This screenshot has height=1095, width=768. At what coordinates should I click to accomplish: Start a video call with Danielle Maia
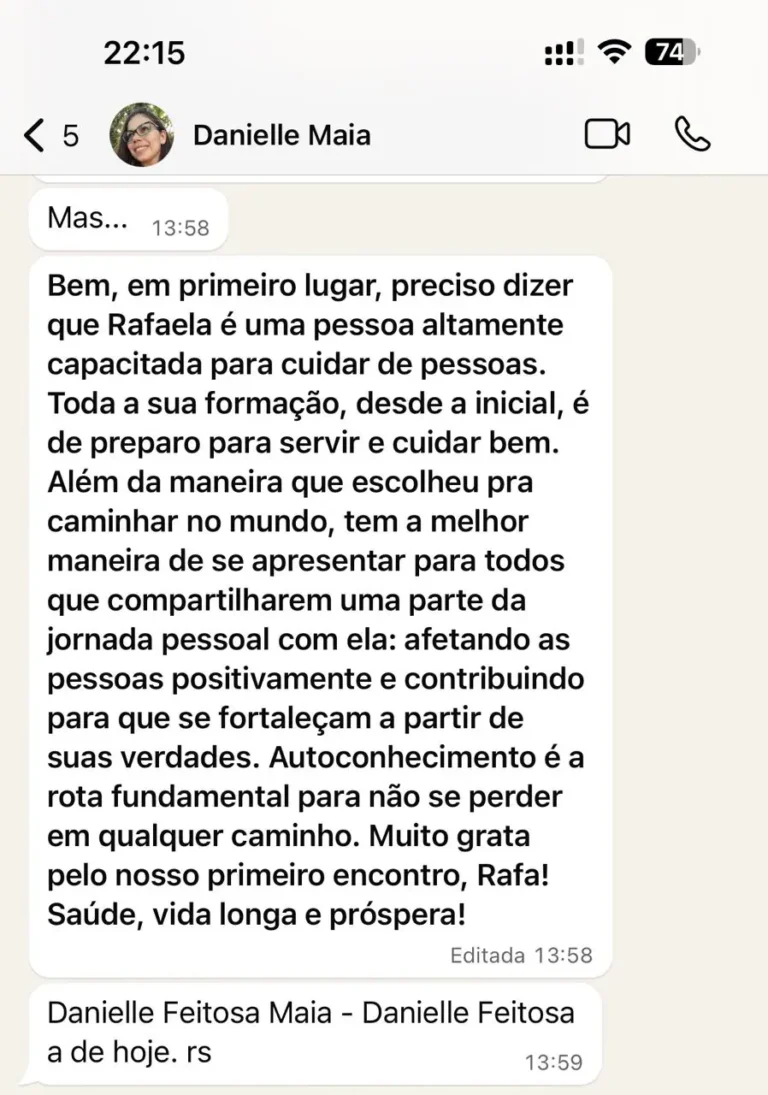(x=607, y=134)
